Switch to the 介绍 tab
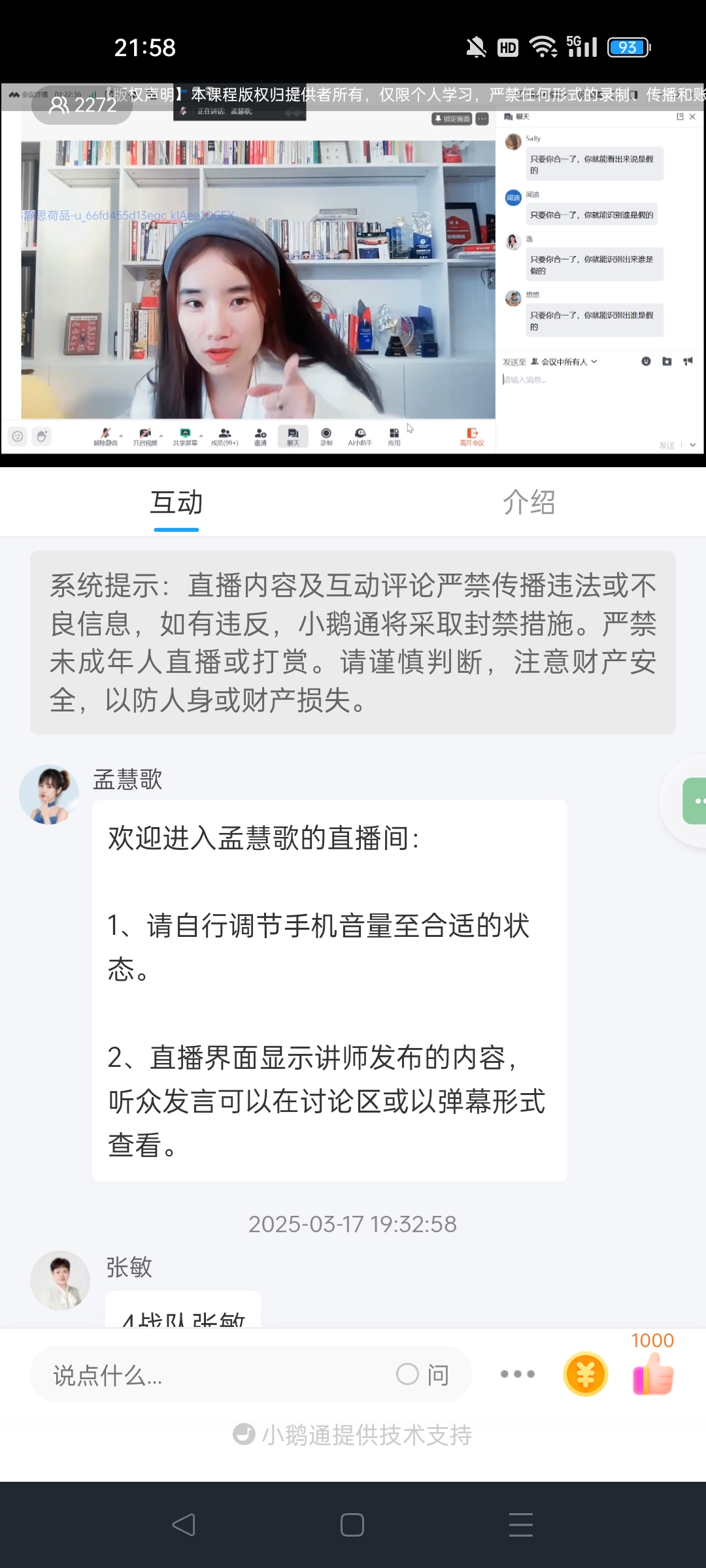This screenshot has width=706, height=1568. 528,502
